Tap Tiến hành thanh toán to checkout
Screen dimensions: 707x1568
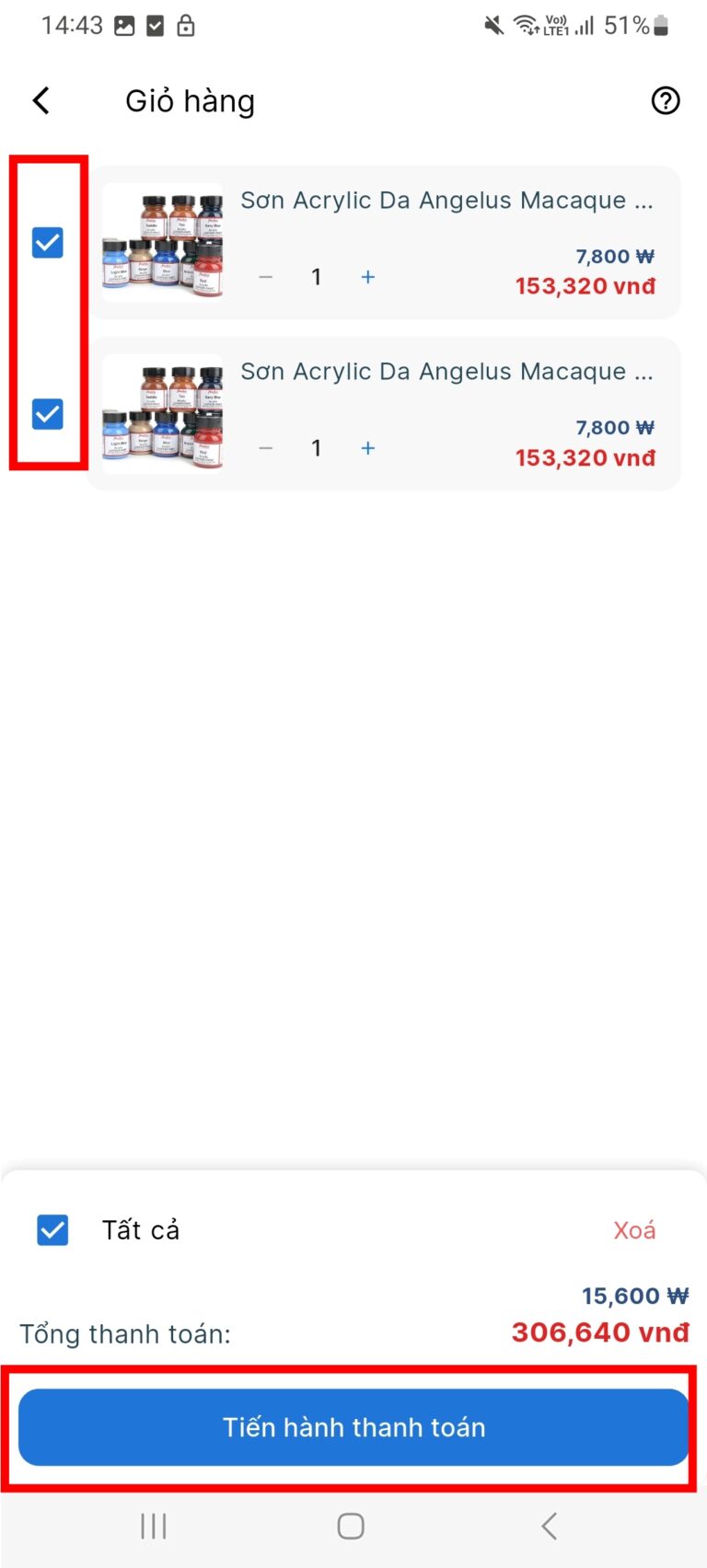[353, 1427]
